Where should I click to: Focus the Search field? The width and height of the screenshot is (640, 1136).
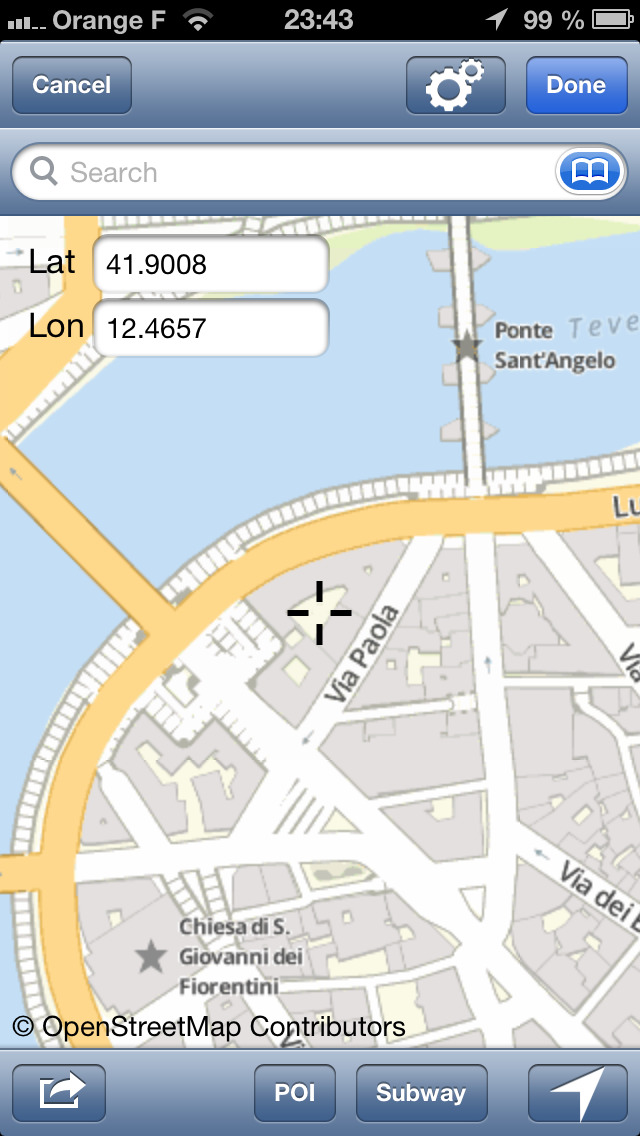click(x=283, y=172)
